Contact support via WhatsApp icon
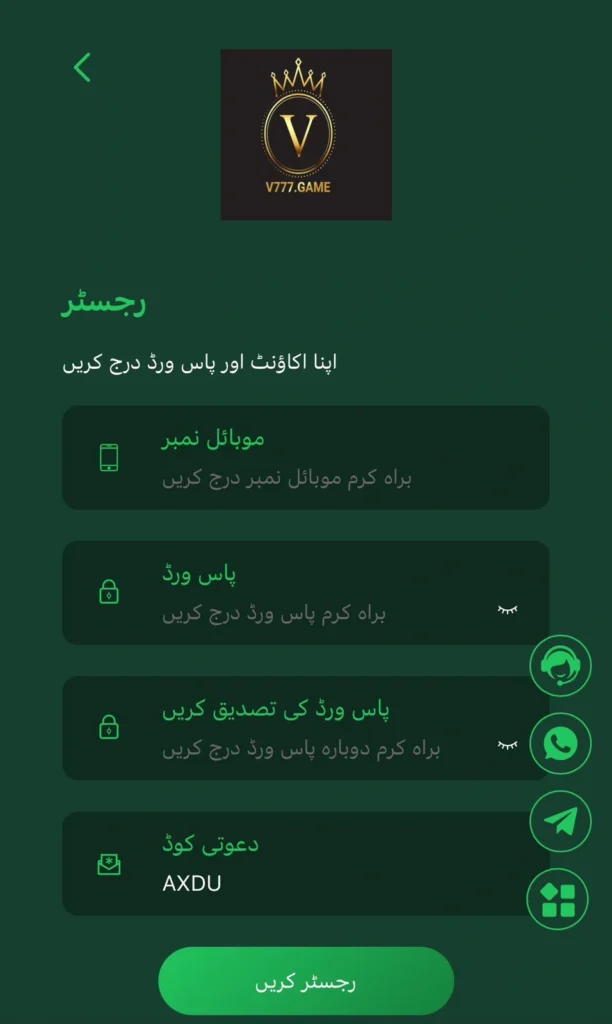This screenshot has width=612, height=1024. tap(560, 743)
